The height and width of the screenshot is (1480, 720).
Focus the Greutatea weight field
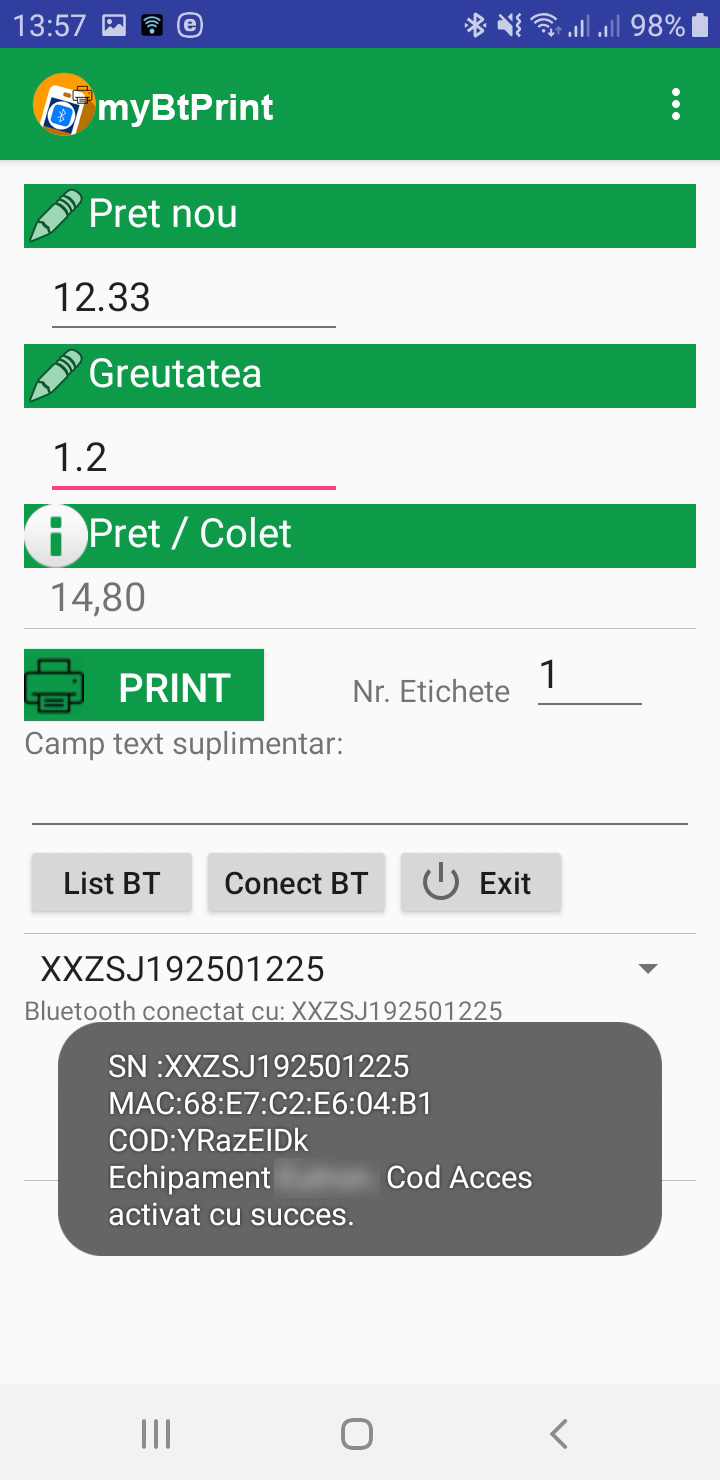coord(193,458)
